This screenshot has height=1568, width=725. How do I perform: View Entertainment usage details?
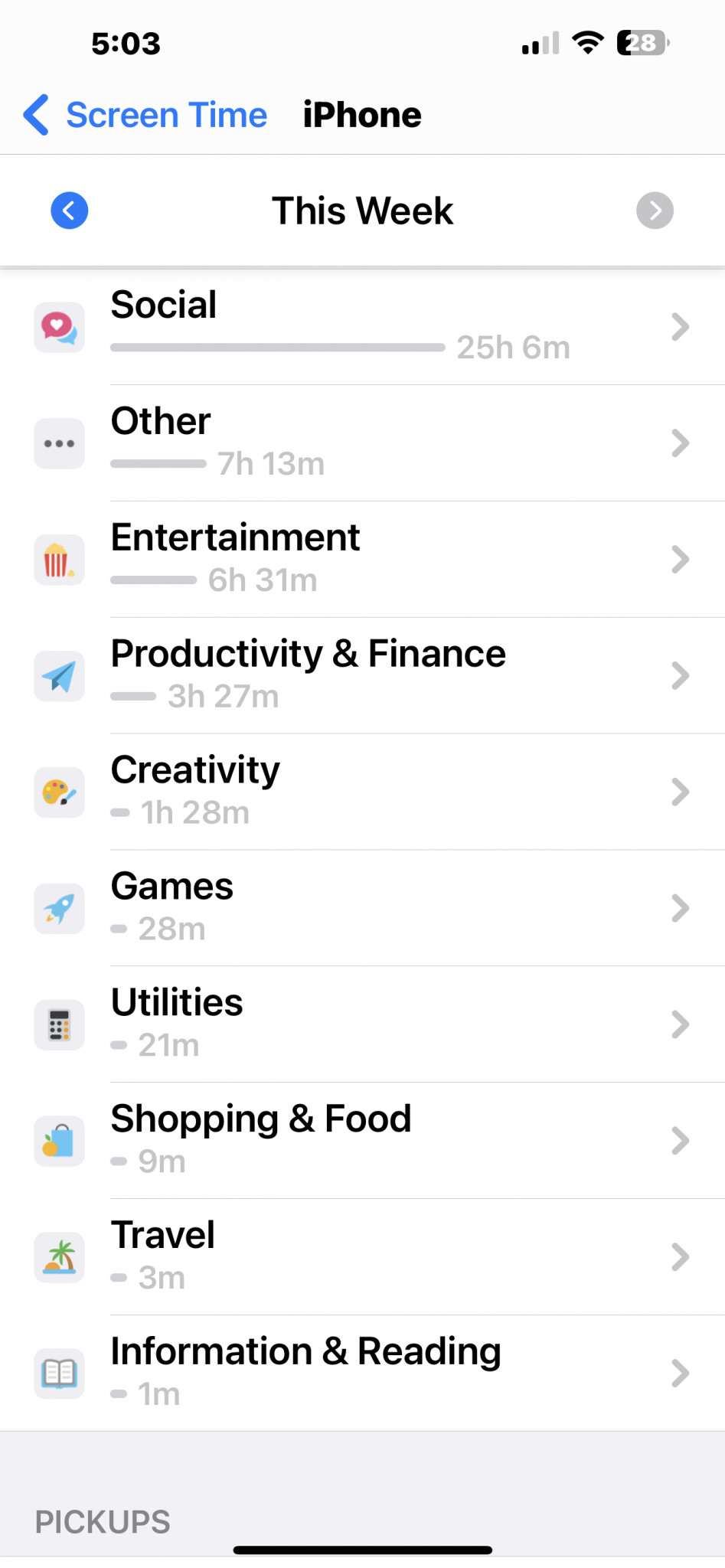click(x=362, y=560)
